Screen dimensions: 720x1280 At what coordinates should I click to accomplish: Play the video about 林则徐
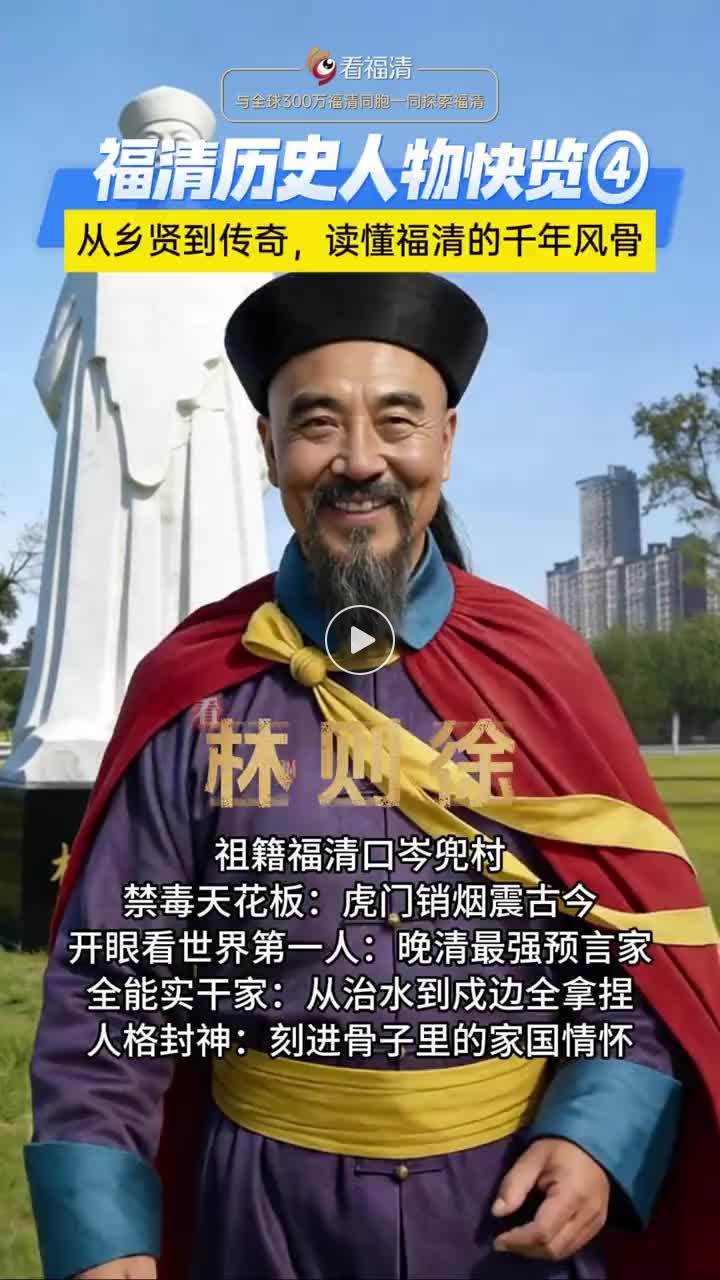(x=360, y=640)
